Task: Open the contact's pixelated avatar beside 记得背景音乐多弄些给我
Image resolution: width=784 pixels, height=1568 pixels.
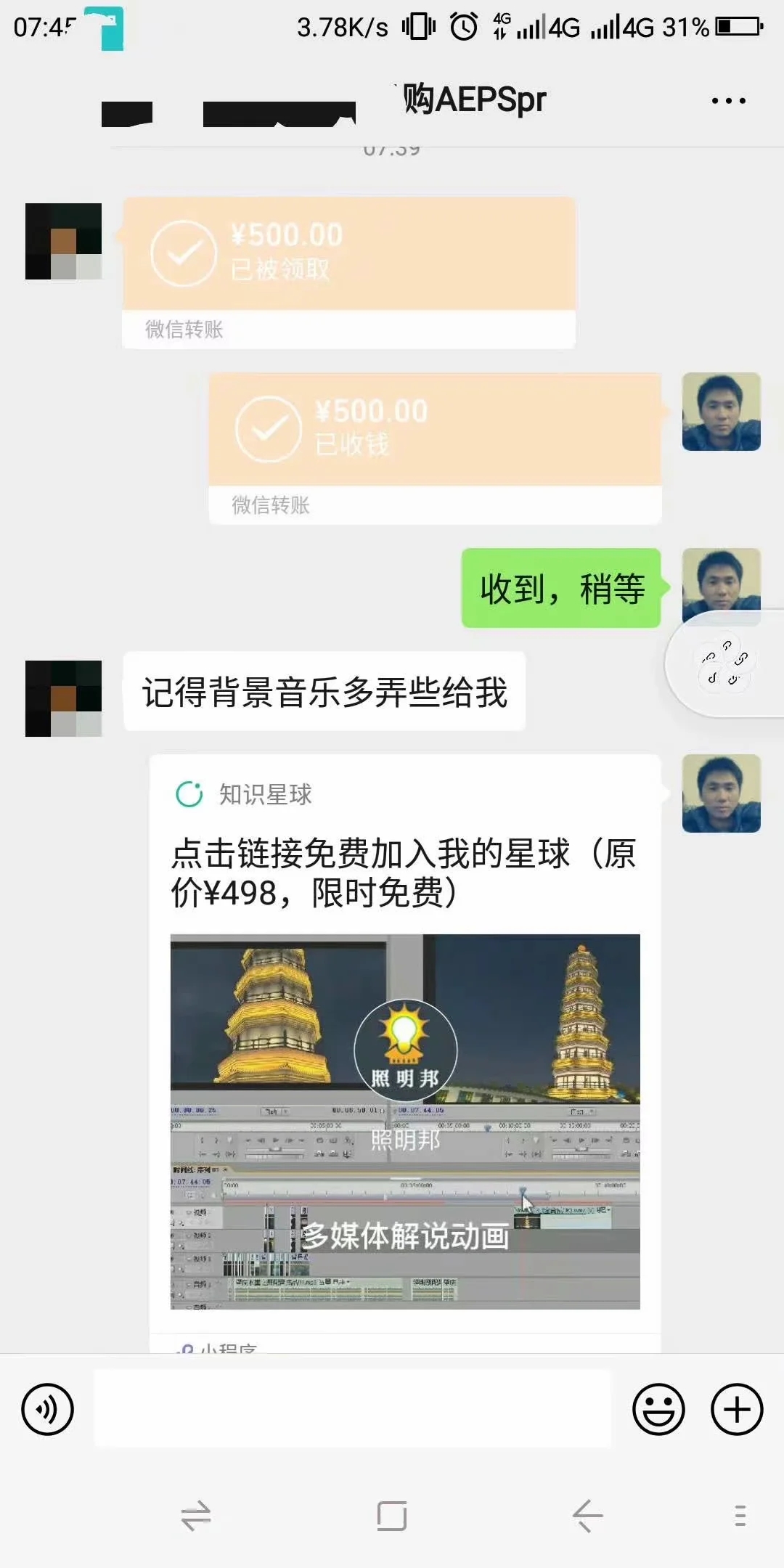Action: 63,698
